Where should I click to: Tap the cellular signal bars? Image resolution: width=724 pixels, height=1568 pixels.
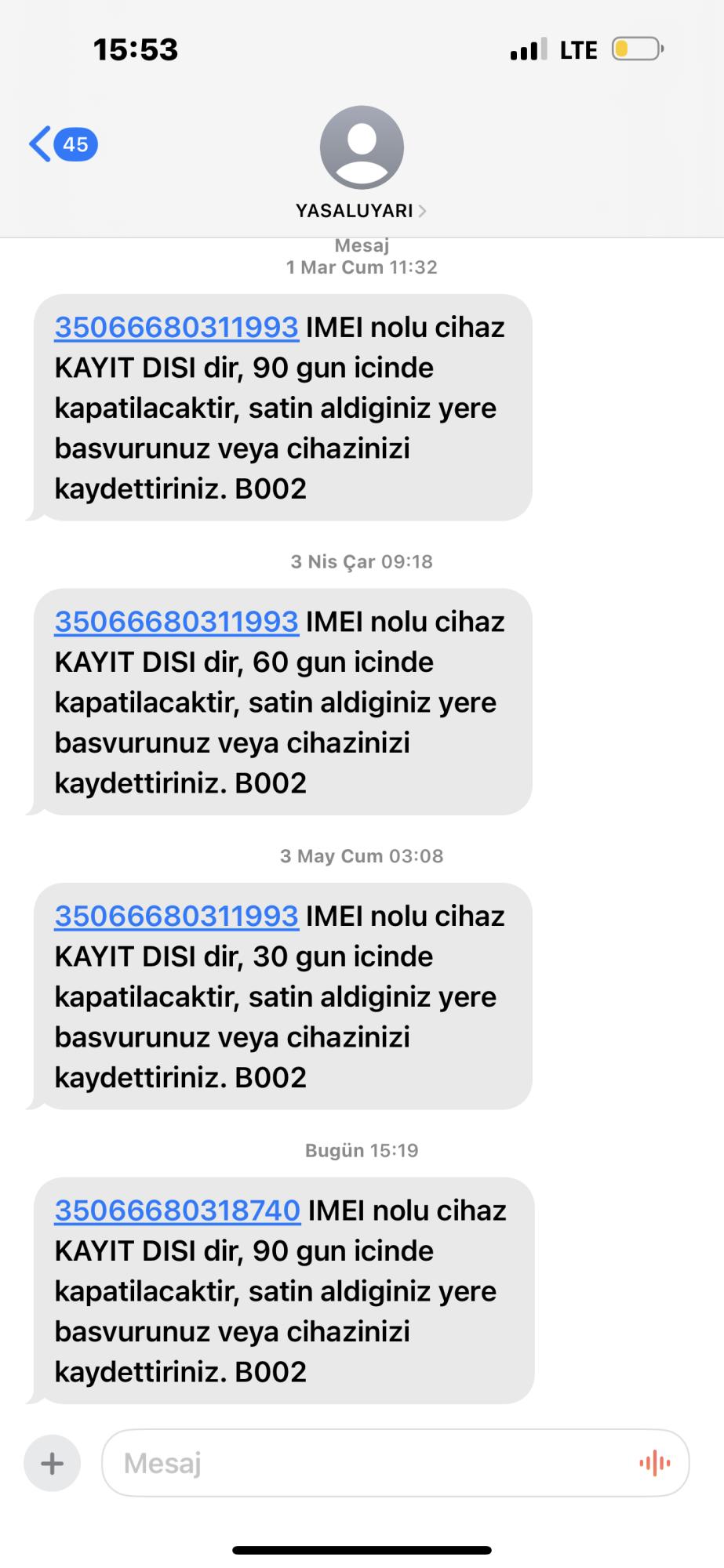(526, 49)
